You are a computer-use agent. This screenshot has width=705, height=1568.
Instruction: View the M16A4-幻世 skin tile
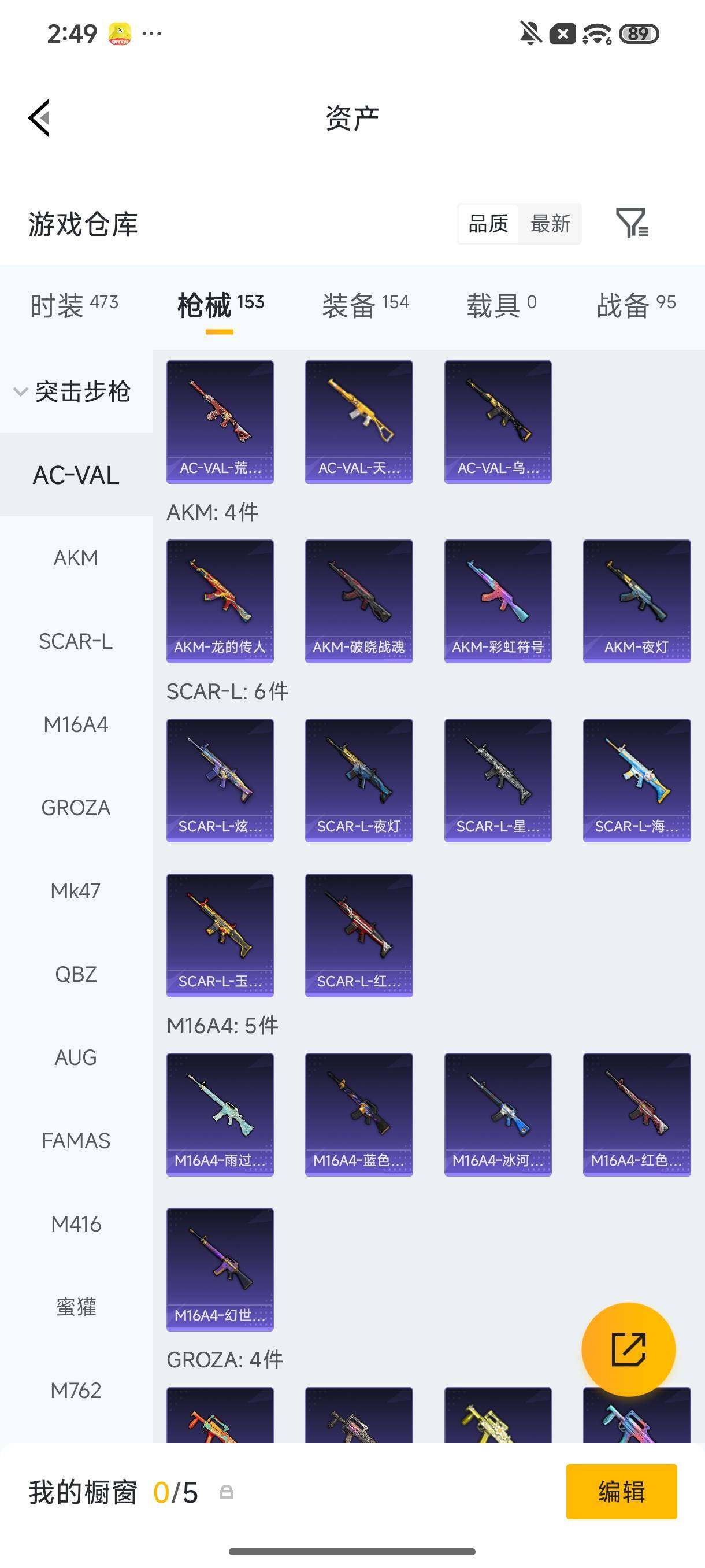click(220, 1269)
